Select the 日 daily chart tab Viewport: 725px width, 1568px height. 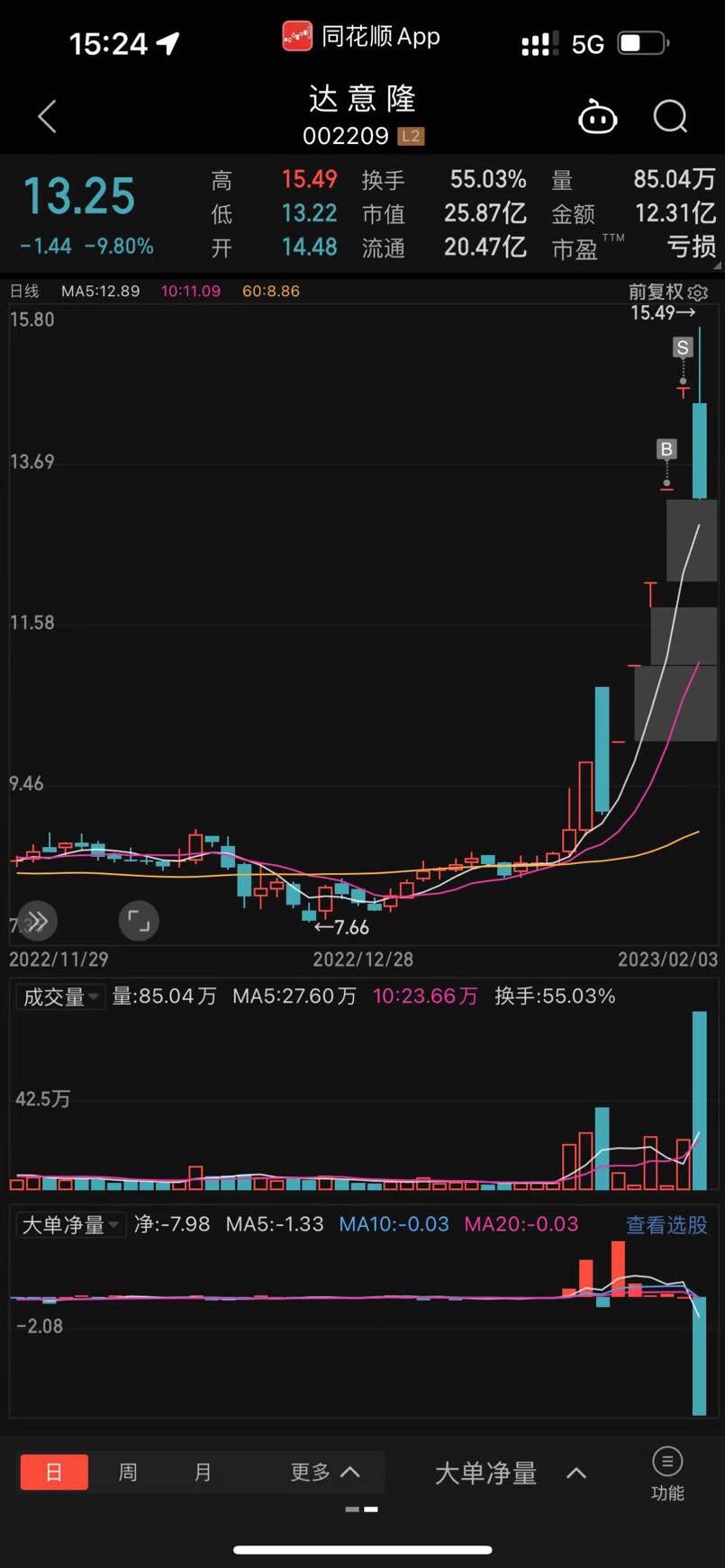(54, 1473)
